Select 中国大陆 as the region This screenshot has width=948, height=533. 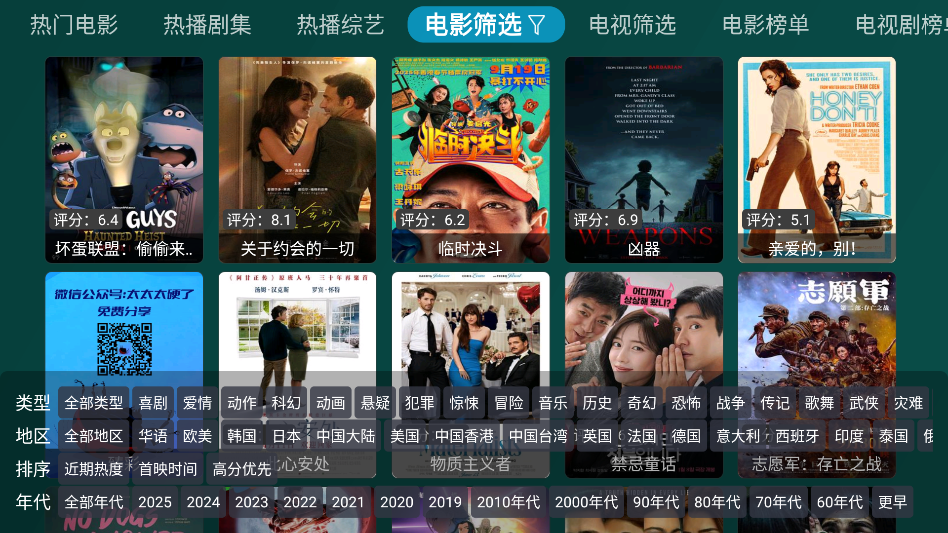[x=346, y=436]
